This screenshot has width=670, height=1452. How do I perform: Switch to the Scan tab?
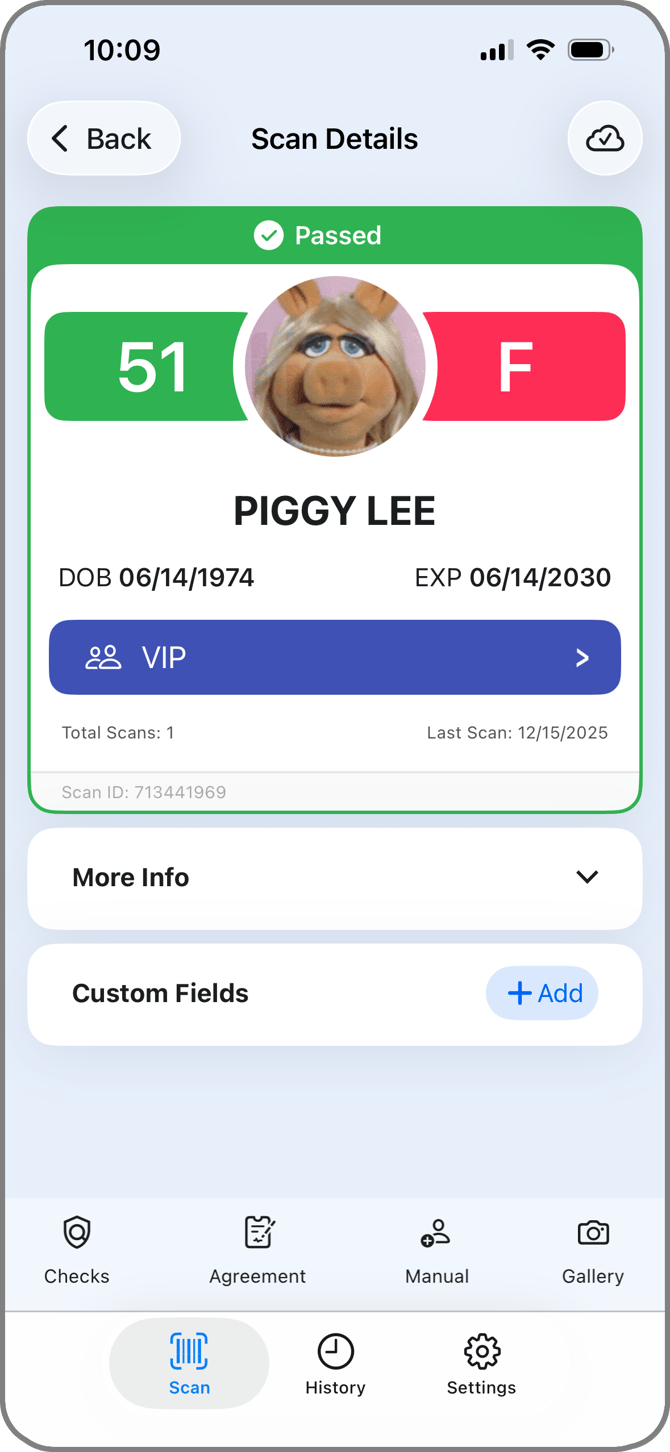[189, 1364]
